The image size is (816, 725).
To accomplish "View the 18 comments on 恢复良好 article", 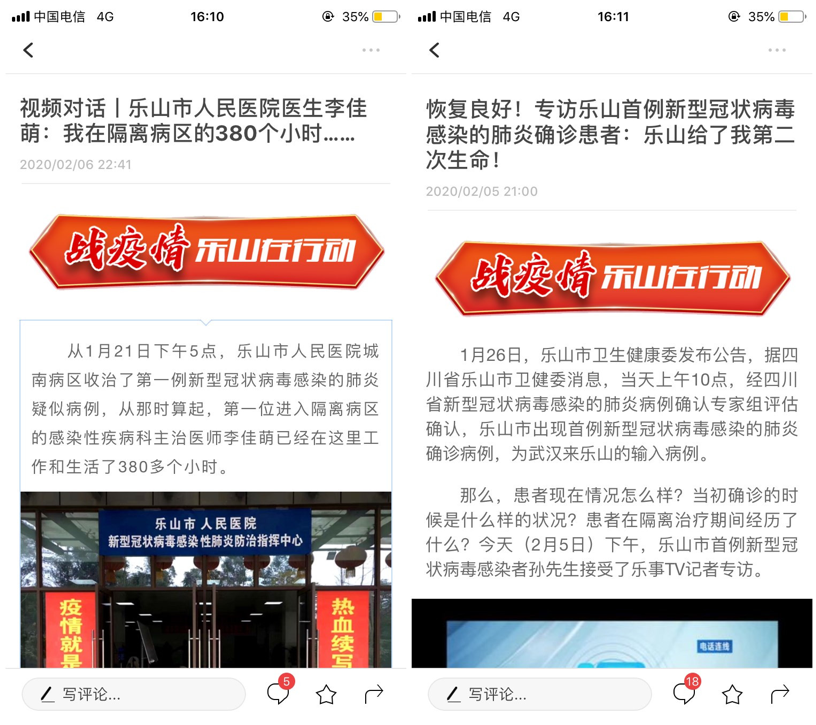I will click(684, 693).
